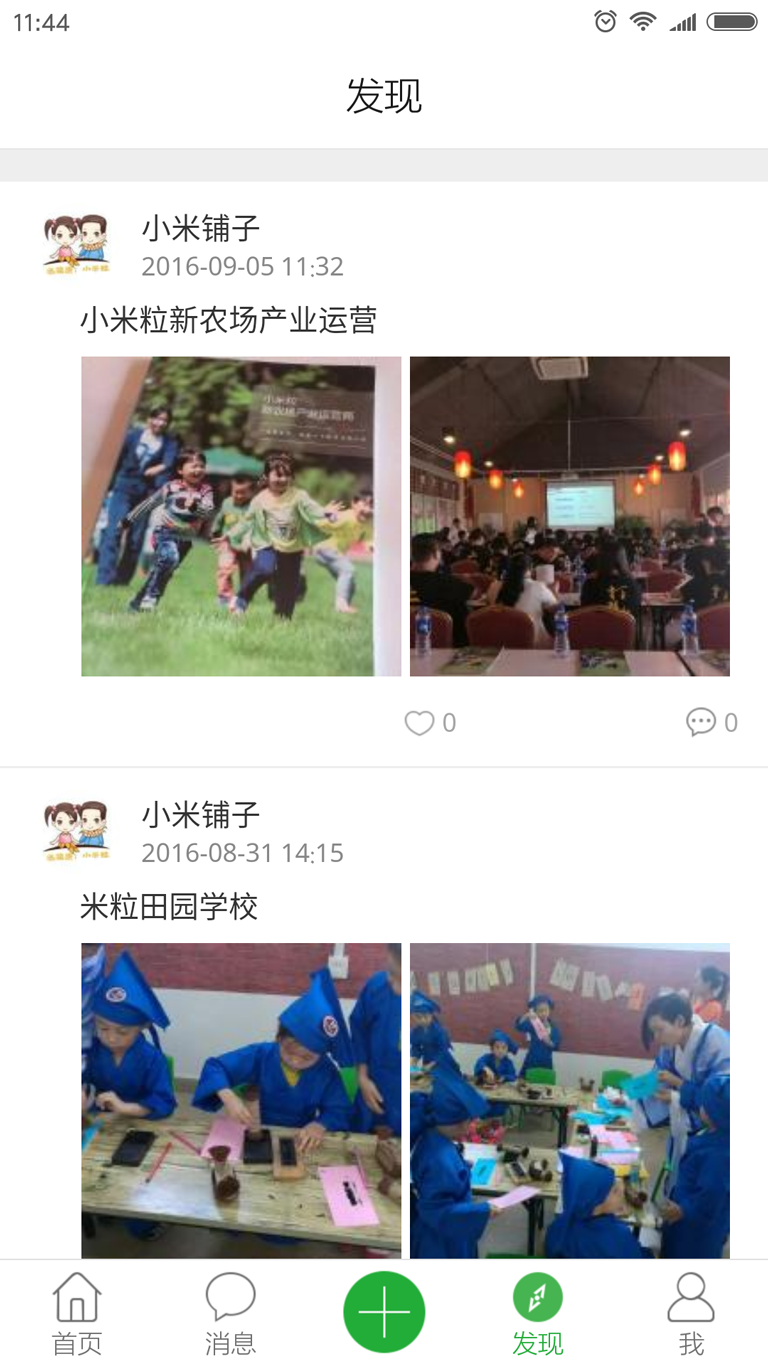
Task: Open the 我 profile tab
Action: click(691, 1313)
